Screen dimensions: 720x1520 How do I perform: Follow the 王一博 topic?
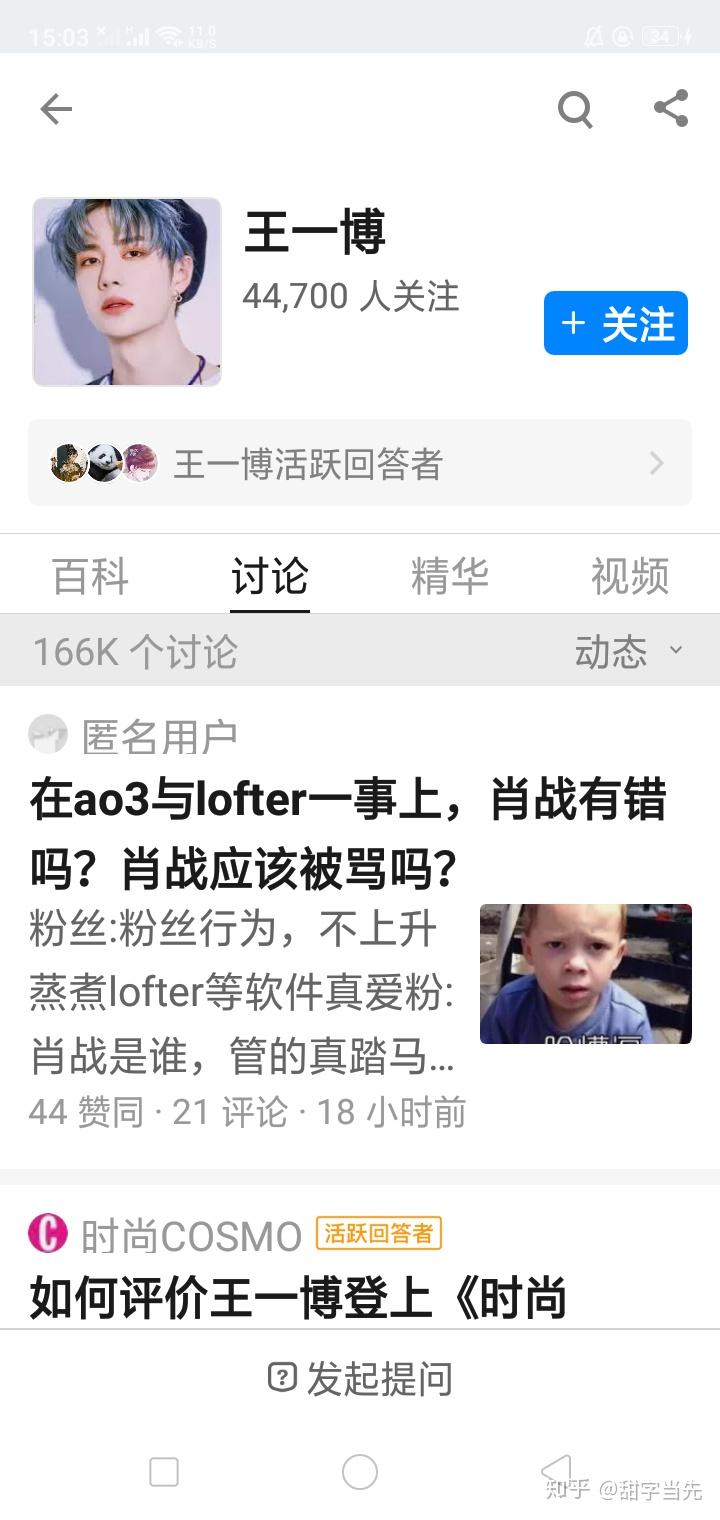coord(615,323)
